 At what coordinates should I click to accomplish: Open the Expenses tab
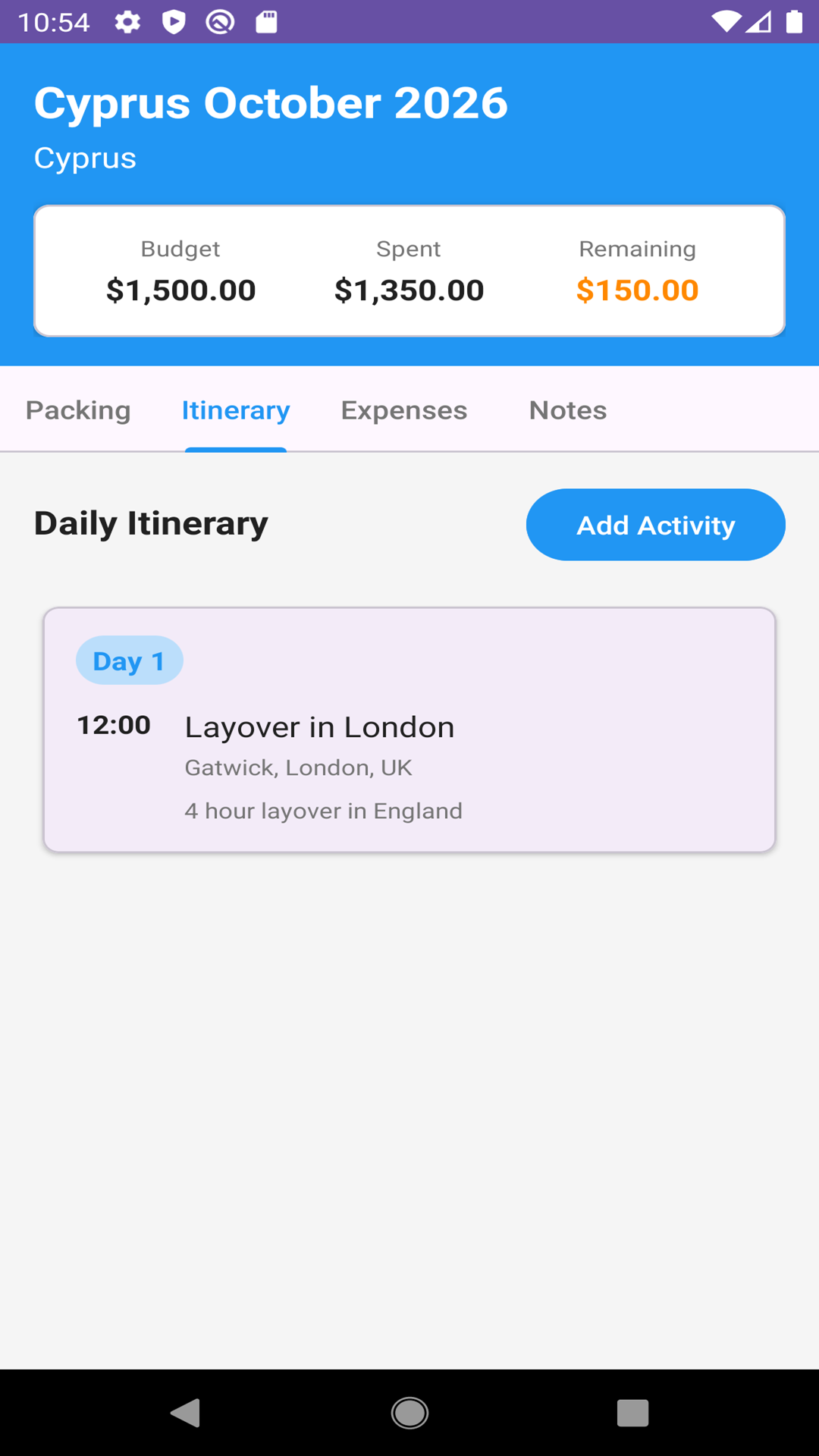click(x=403, y=410)
